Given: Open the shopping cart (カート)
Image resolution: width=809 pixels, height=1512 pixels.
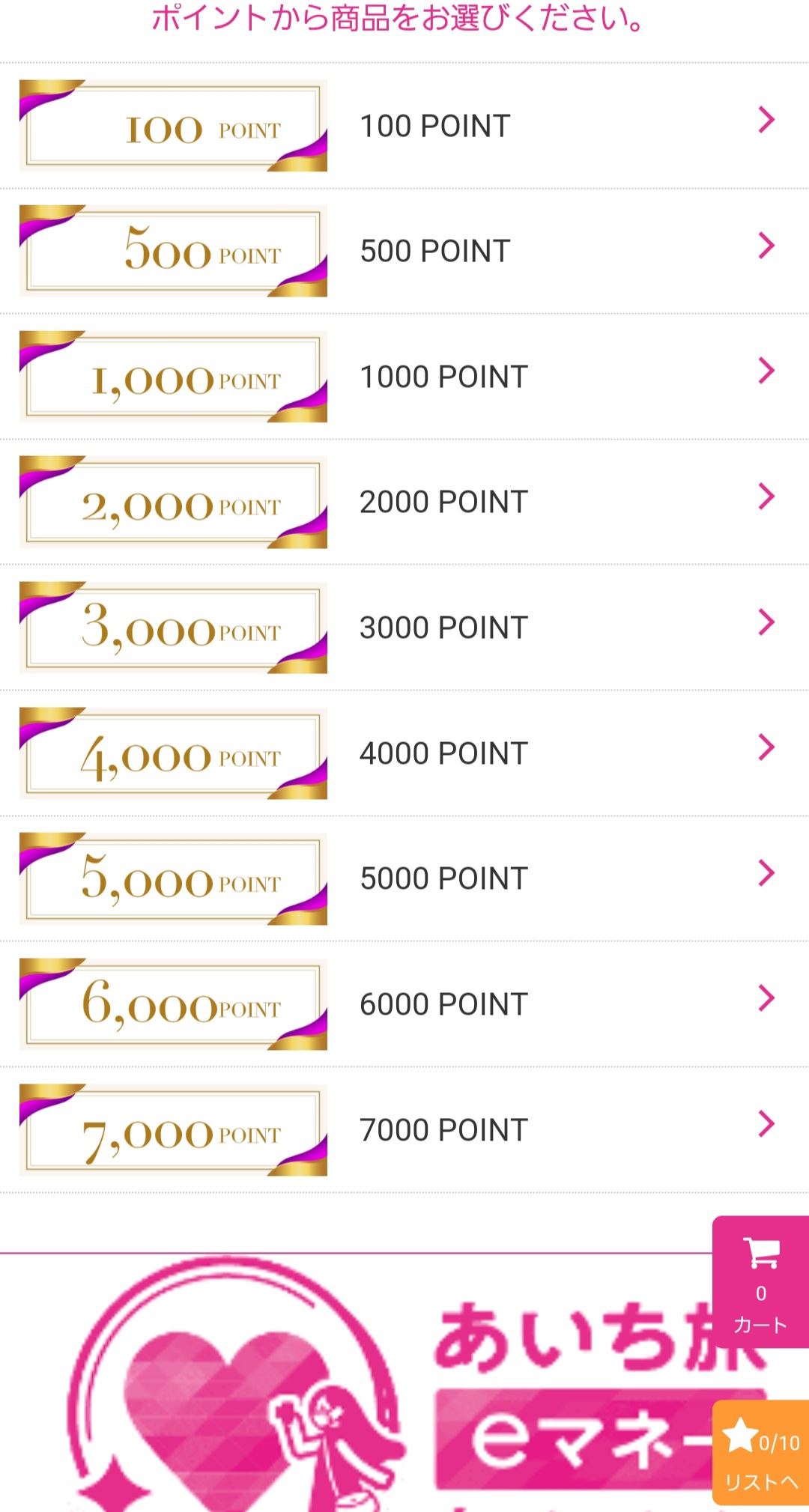Looking at the screenshot, I should tap(760, 1281).
